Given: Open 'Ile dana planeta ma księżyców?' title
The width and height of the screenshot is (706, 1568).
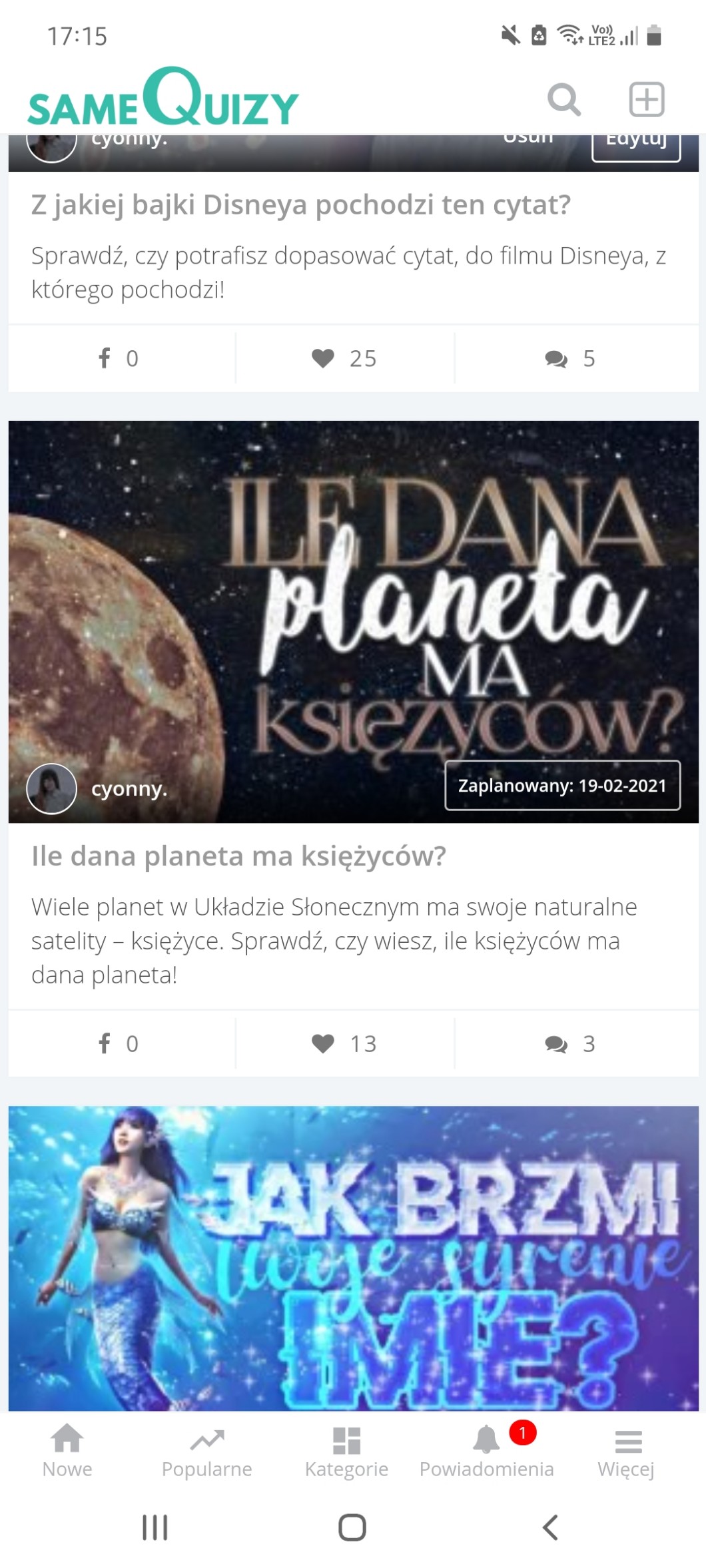Looking at the screenshot, I should [x=238, y=856].
